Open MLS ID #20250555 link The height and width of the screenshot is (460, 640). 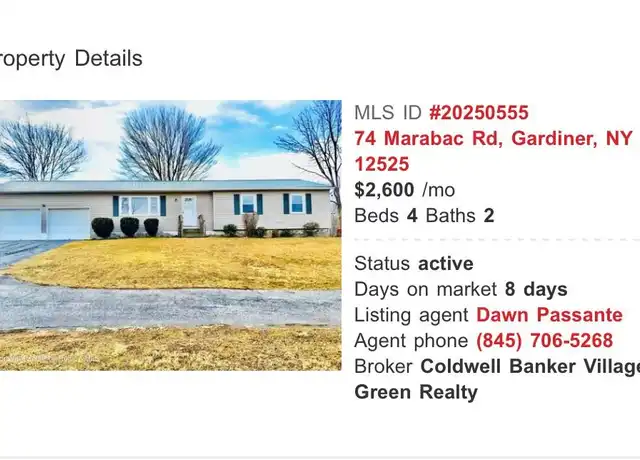click(479, 113)
